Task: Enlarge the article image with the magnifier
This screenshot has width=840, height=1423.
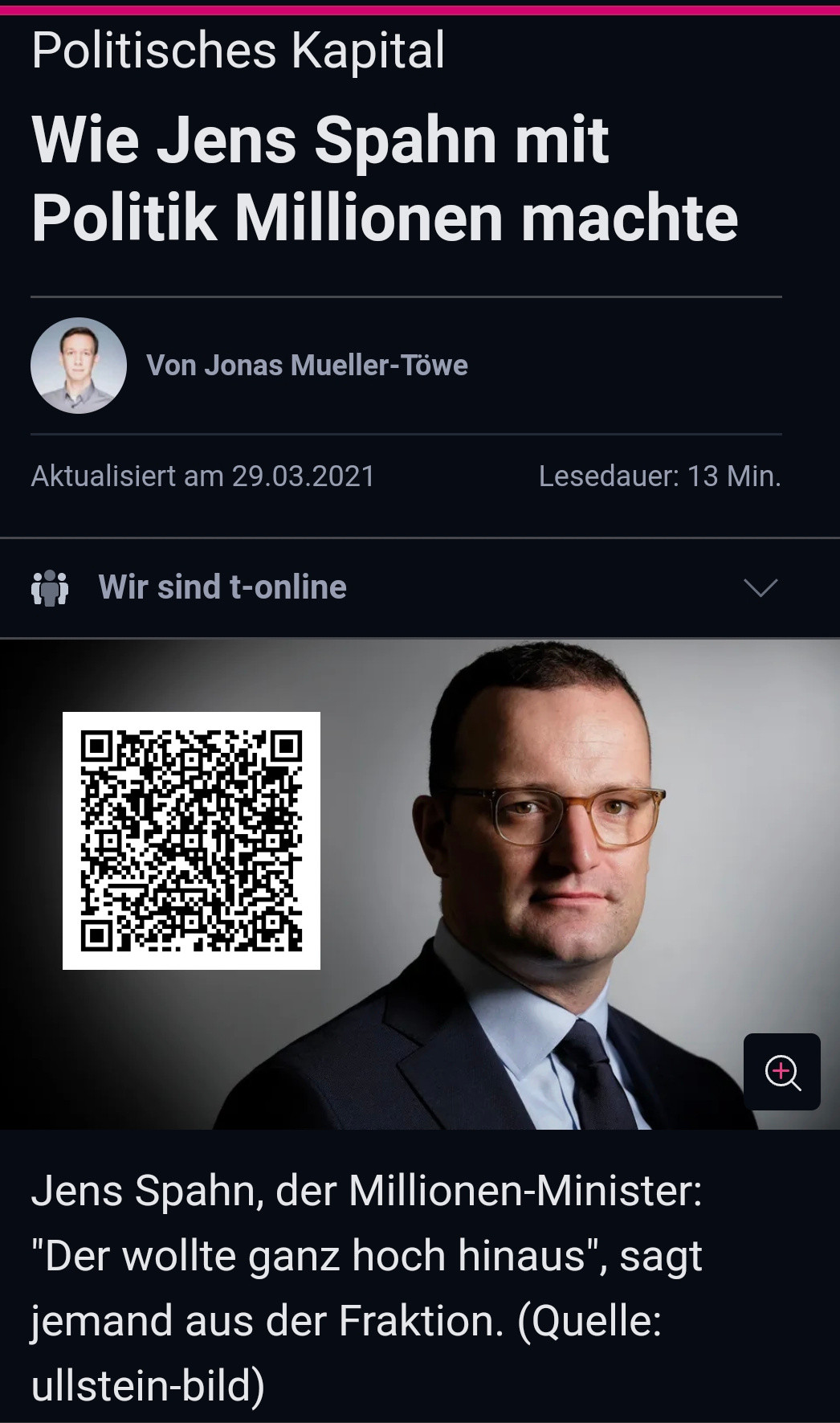Action: (x=782, y=1072)
